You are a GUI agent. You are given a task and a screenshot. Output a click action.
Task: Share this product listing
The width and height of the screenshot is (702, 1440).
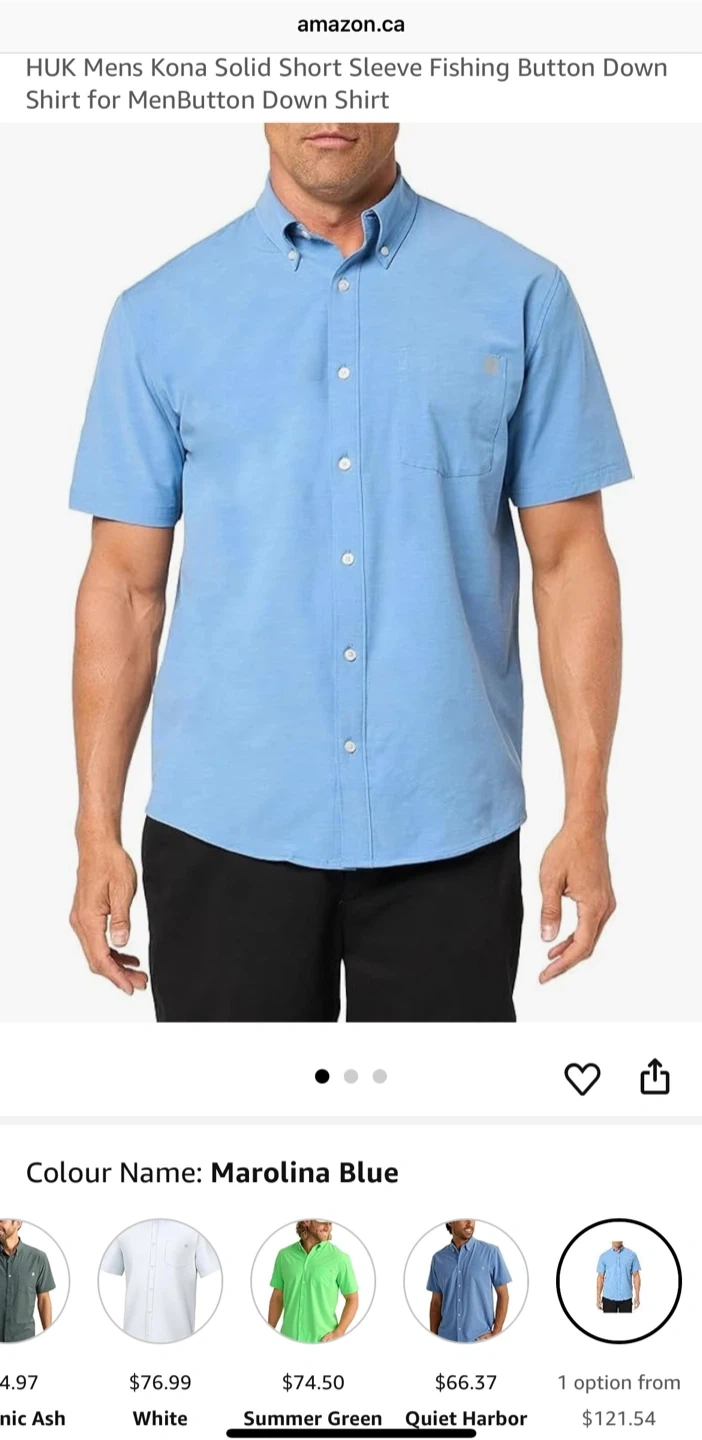[655, 1077]
